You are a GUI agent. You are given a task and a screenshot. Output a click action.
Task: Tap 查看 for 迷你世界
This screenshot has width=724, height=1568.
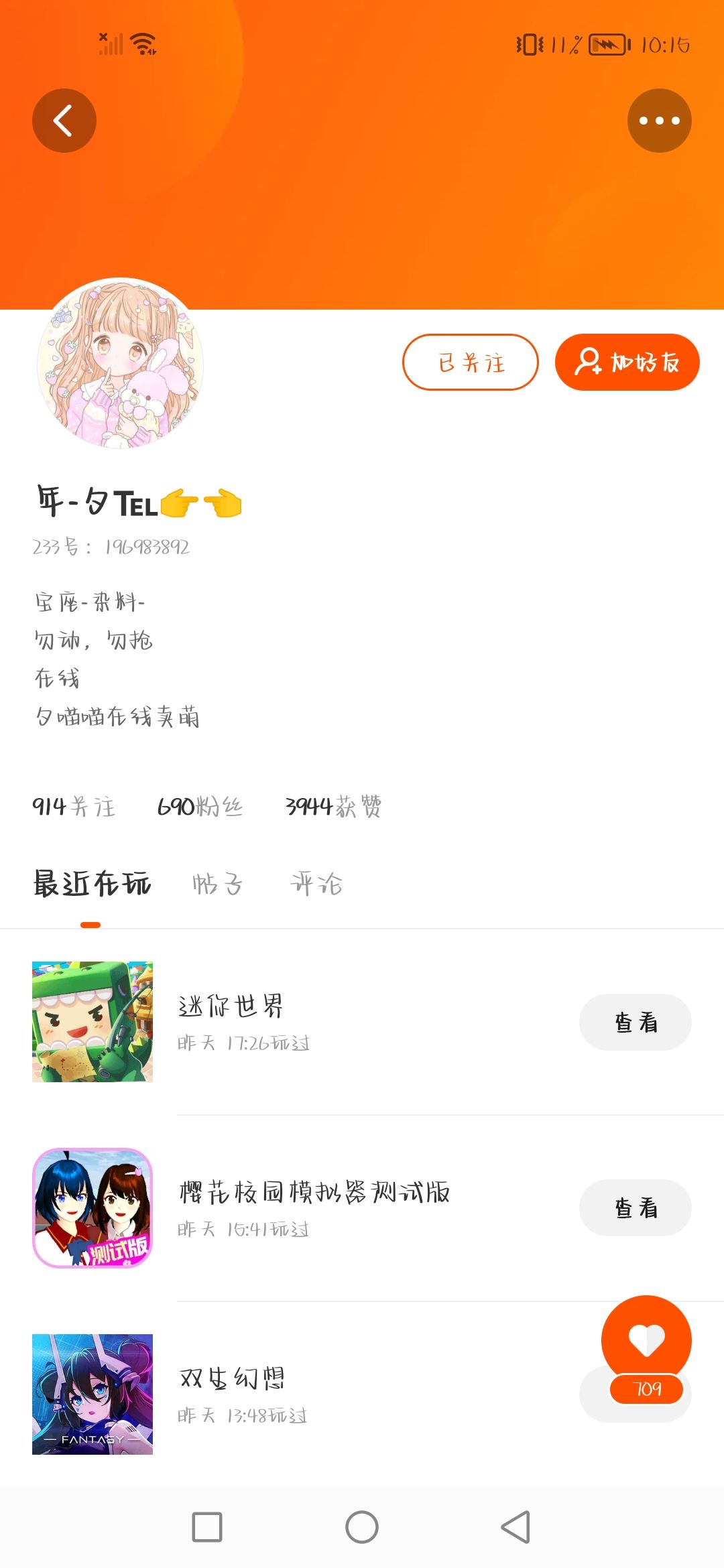tap(635, 1023)
